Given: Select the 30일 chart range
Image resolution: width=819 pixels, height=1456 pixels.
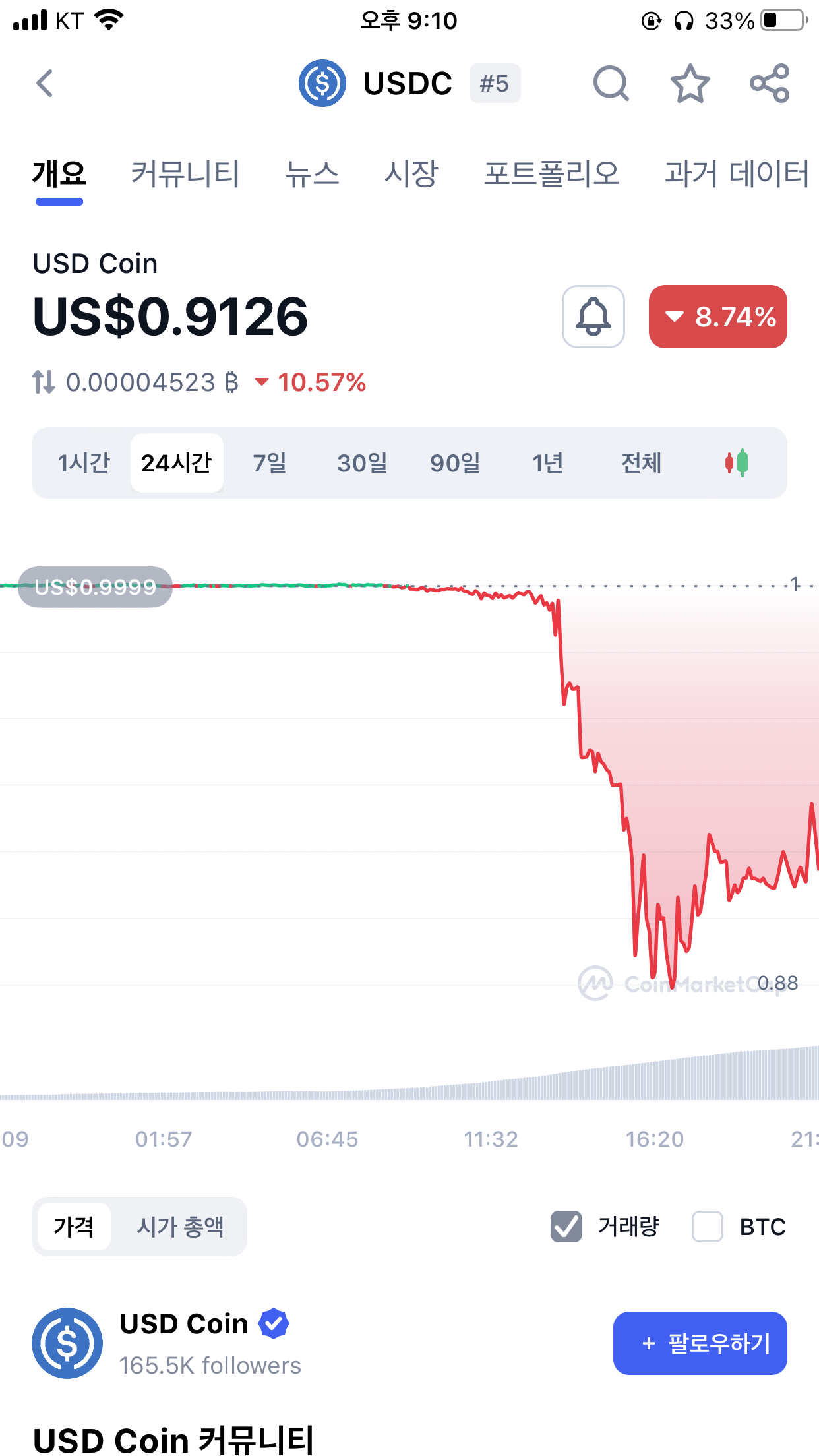Looking at the screenshot, I should click(362, 463).
